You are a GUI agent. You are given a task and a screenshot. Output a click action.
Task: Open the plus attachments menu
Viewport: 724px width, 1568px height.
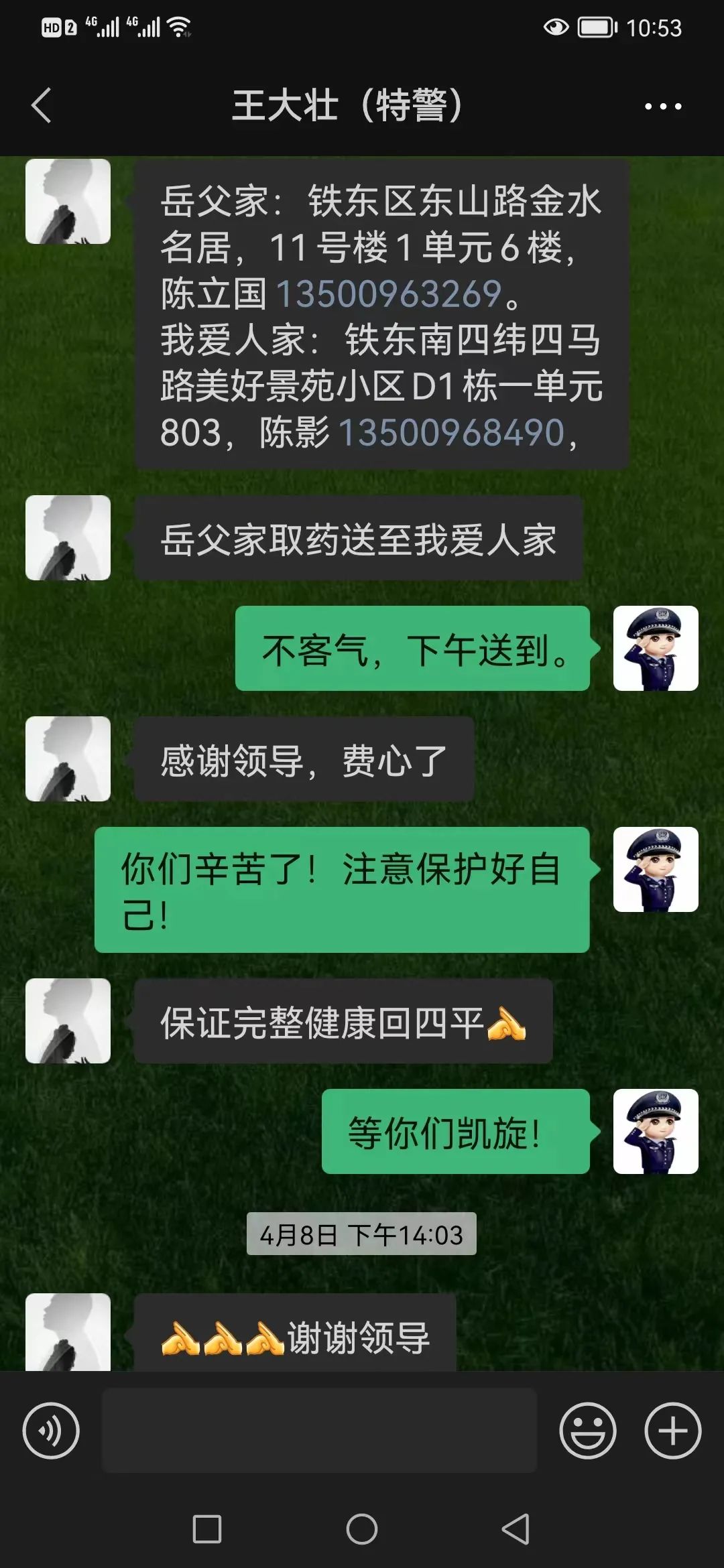672,1430
